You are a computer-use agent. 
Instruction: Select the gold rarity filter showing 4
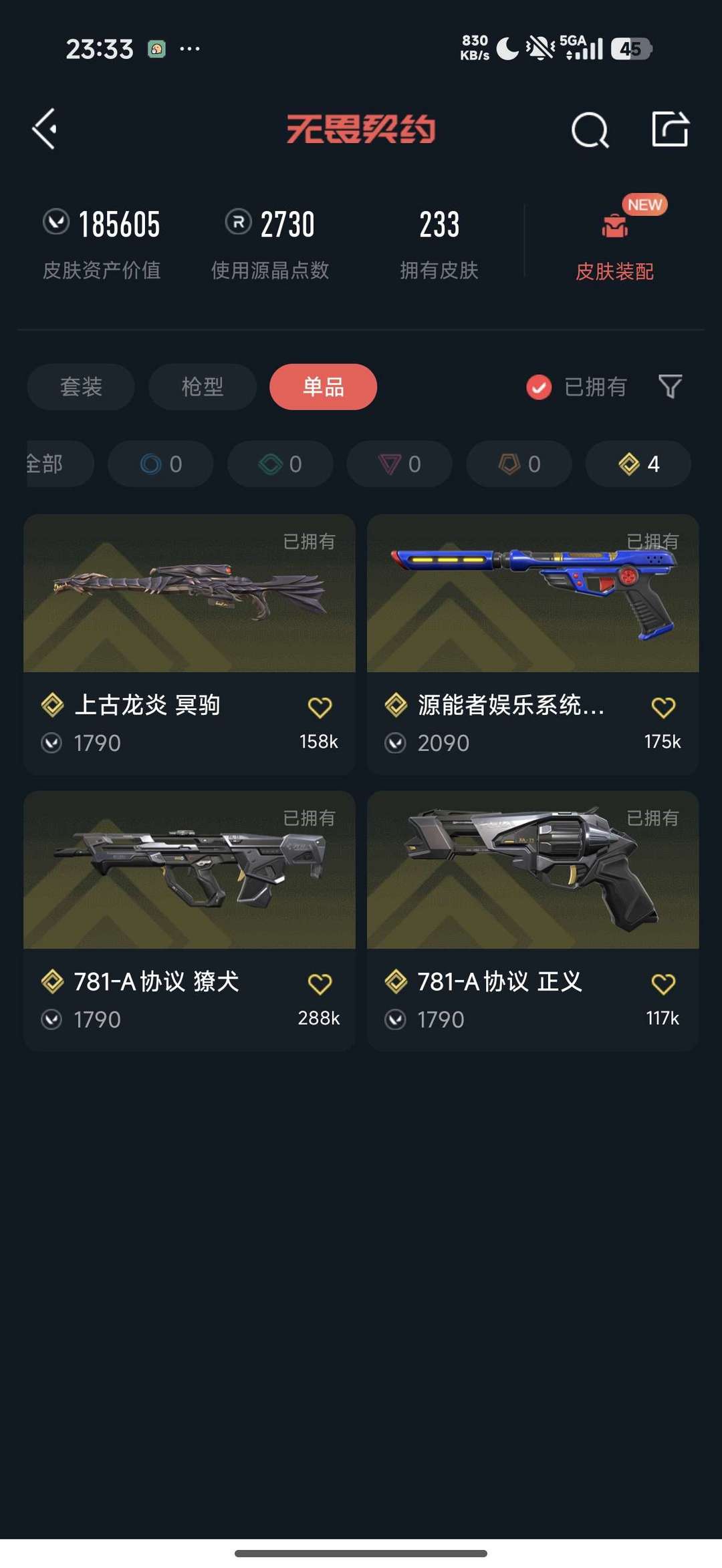pyautogui.click(x=637, y=464)
